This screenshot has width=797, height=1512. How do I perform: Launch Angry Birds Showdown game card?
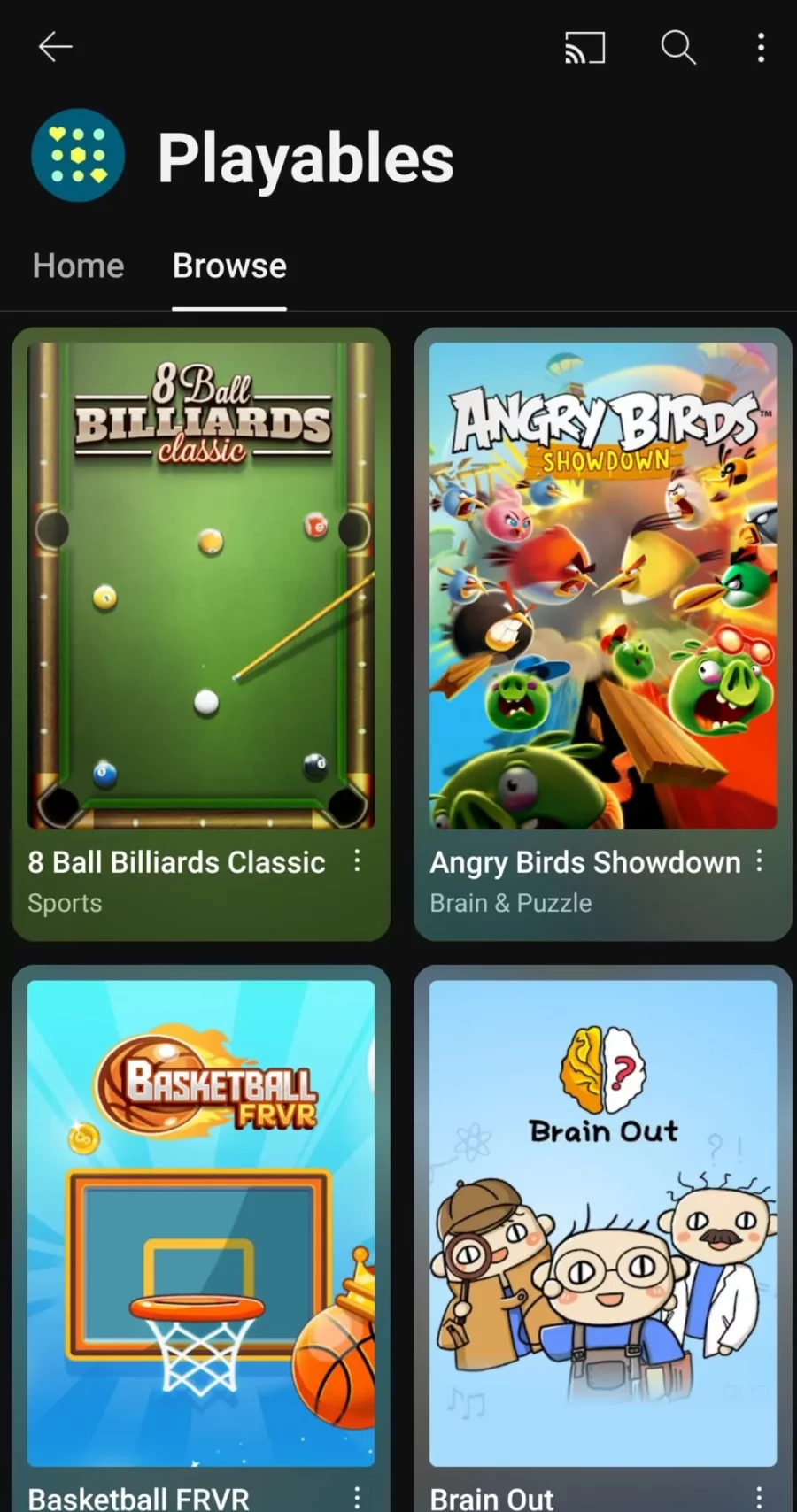(602, 585)
